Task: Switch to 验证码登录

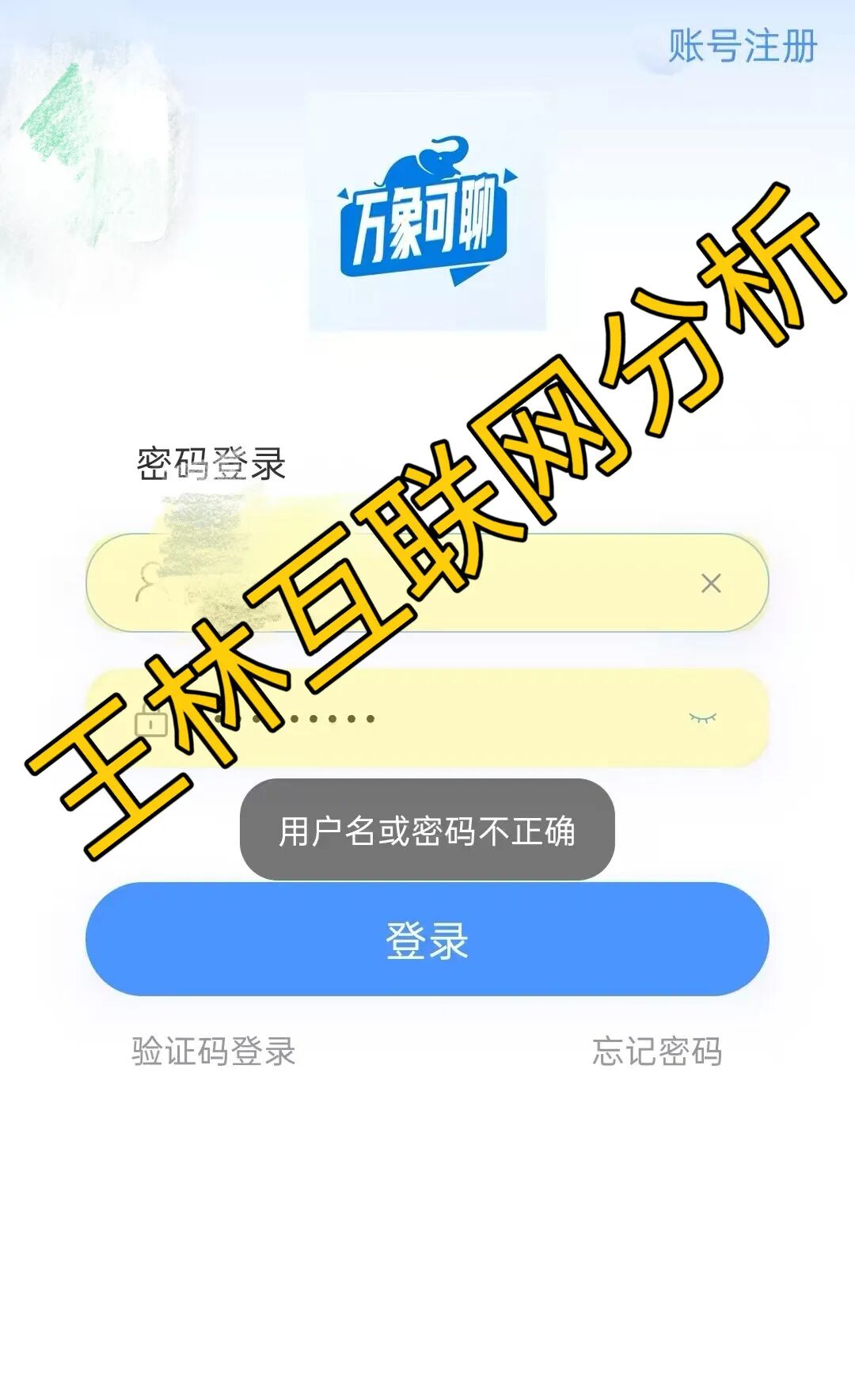Action: pos(213,1052)
